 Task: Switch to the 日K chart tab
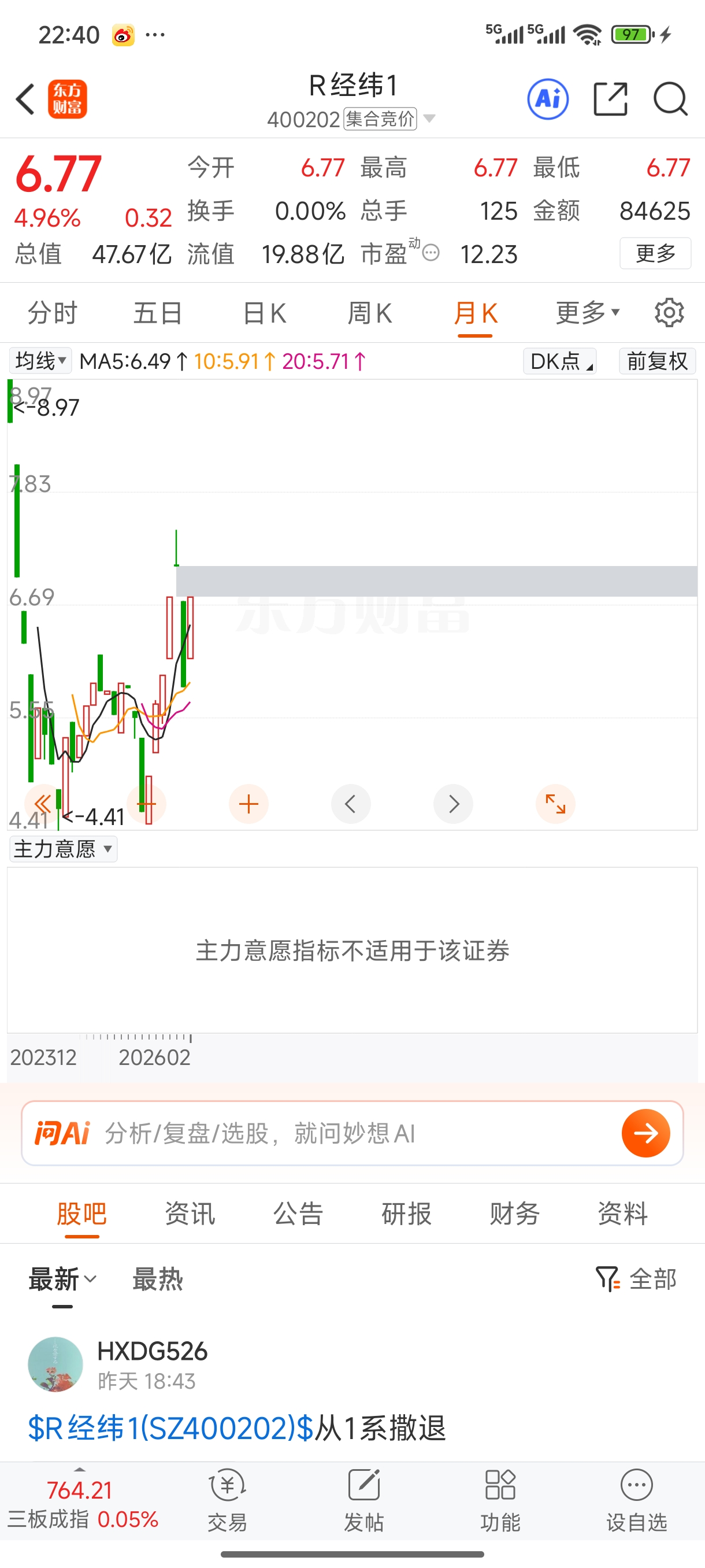click(x=264, y=313)
